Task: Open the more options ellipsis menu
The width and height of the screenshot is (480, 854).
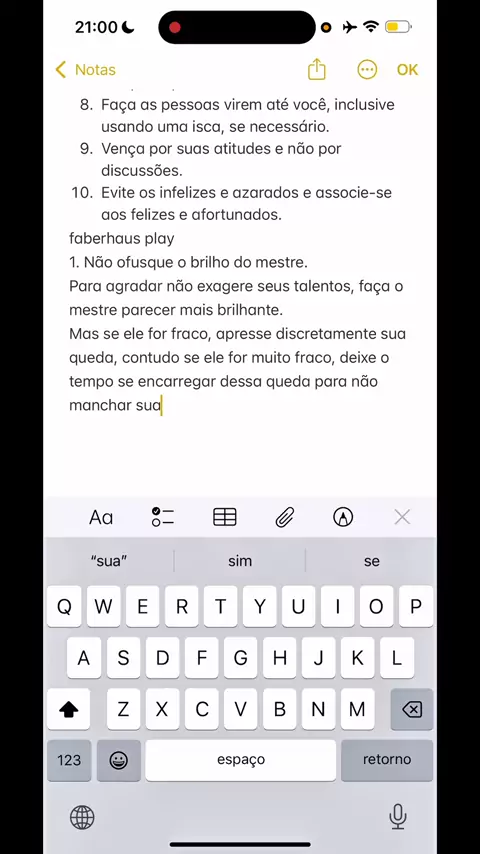Action: (x=367, y=70)
